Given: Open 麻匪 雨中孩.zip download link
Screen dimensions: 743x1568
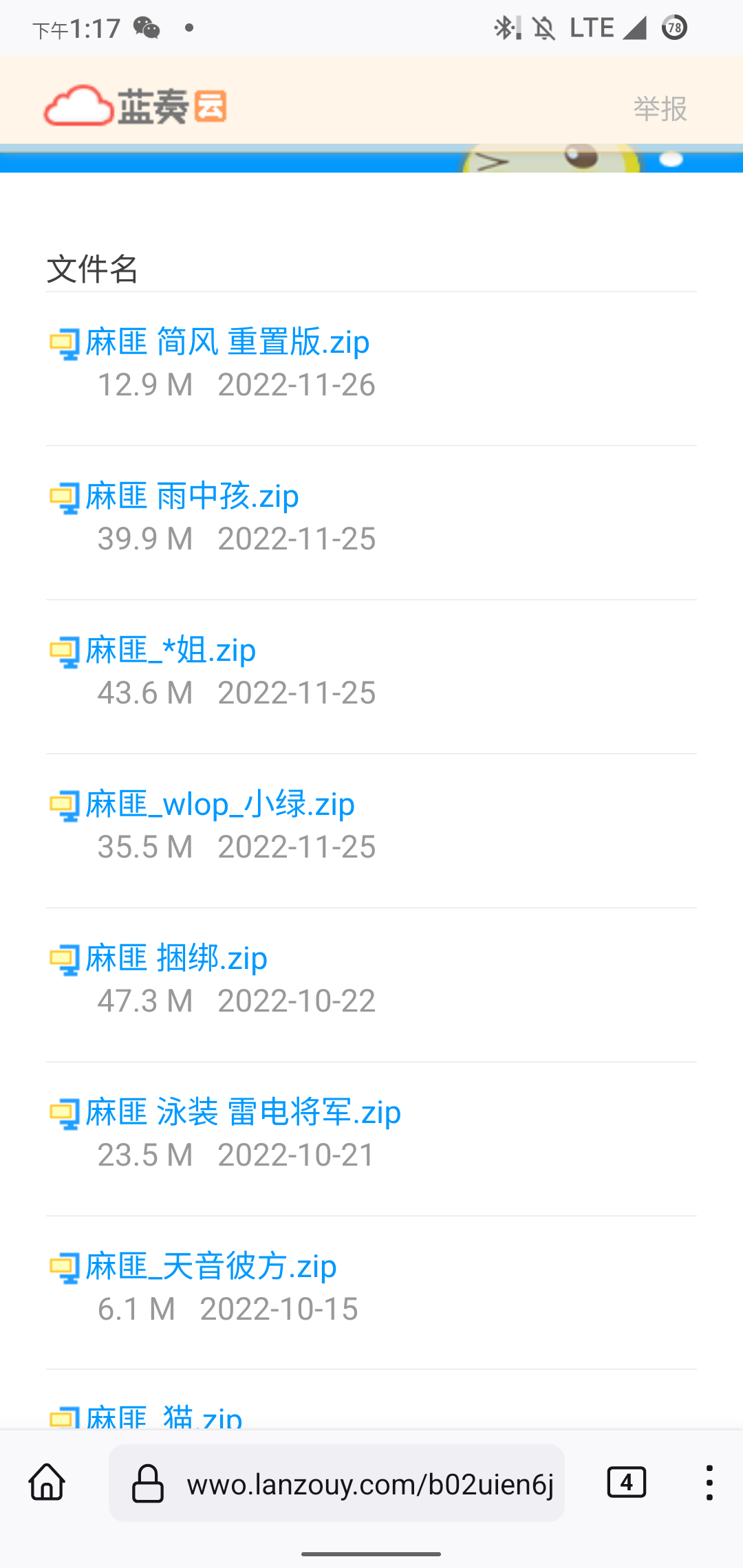Looking at the screenshot, I should (192, 496).
